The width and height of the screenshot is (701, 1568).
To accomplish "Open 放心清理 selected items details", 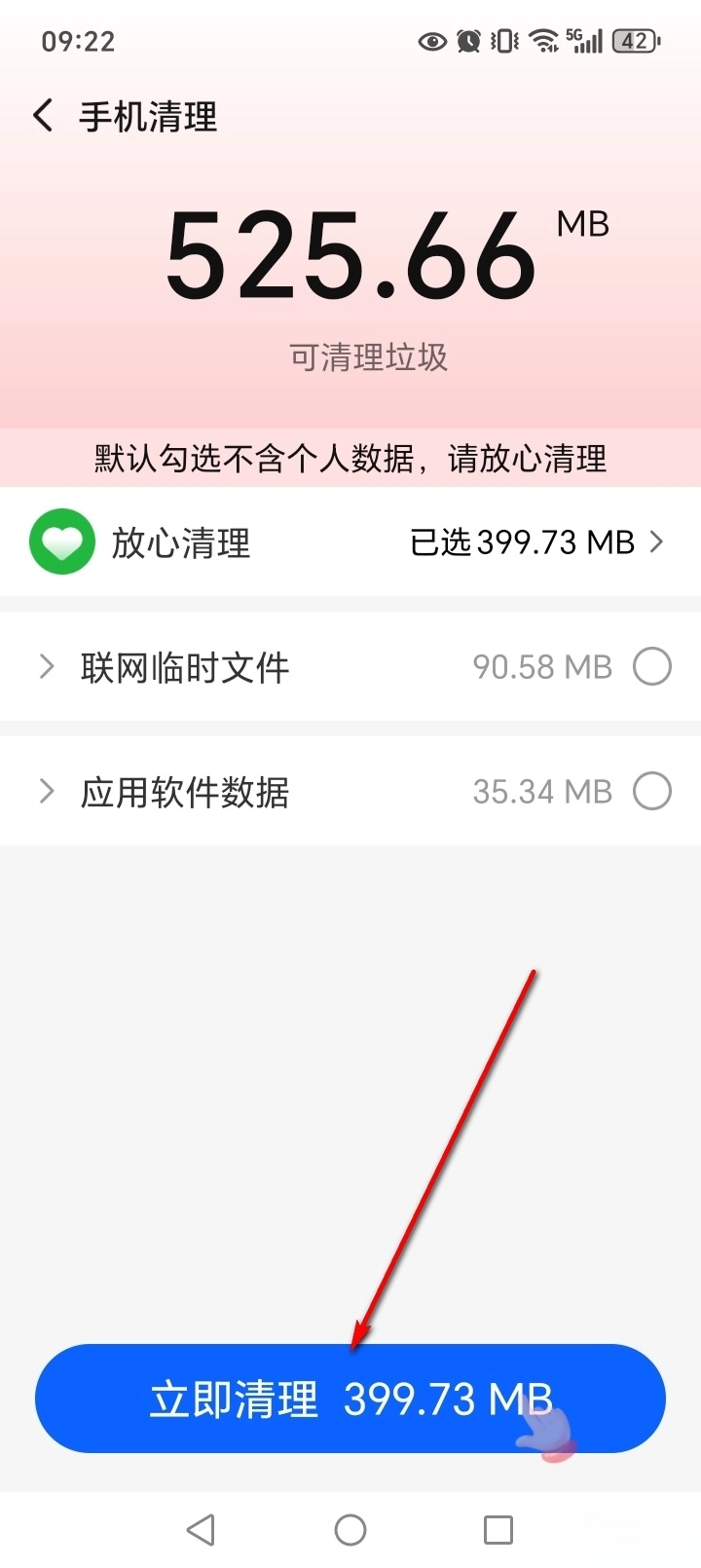I will [535, 542].
